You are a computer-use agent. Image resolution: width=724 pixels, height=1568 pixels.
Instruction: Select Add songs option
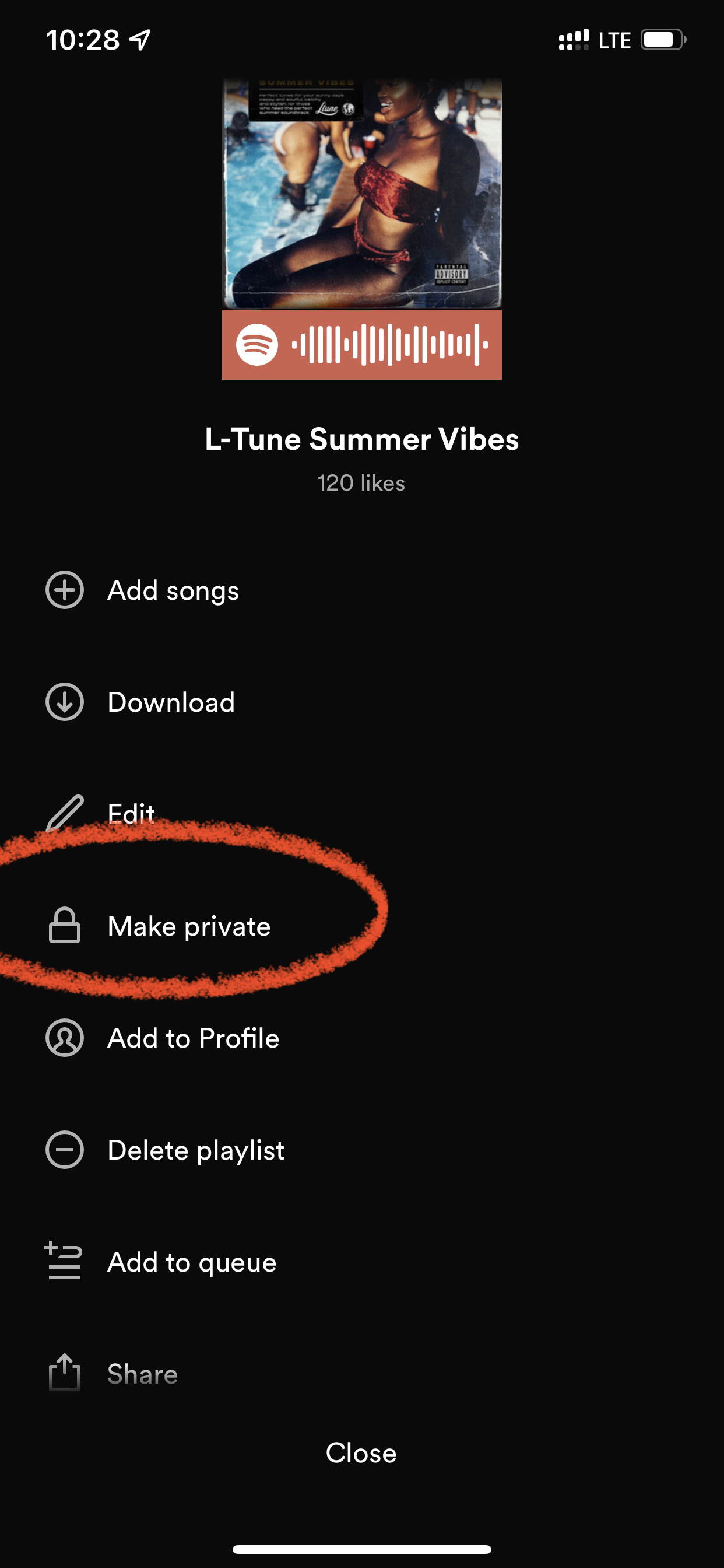tap(173, 590)
